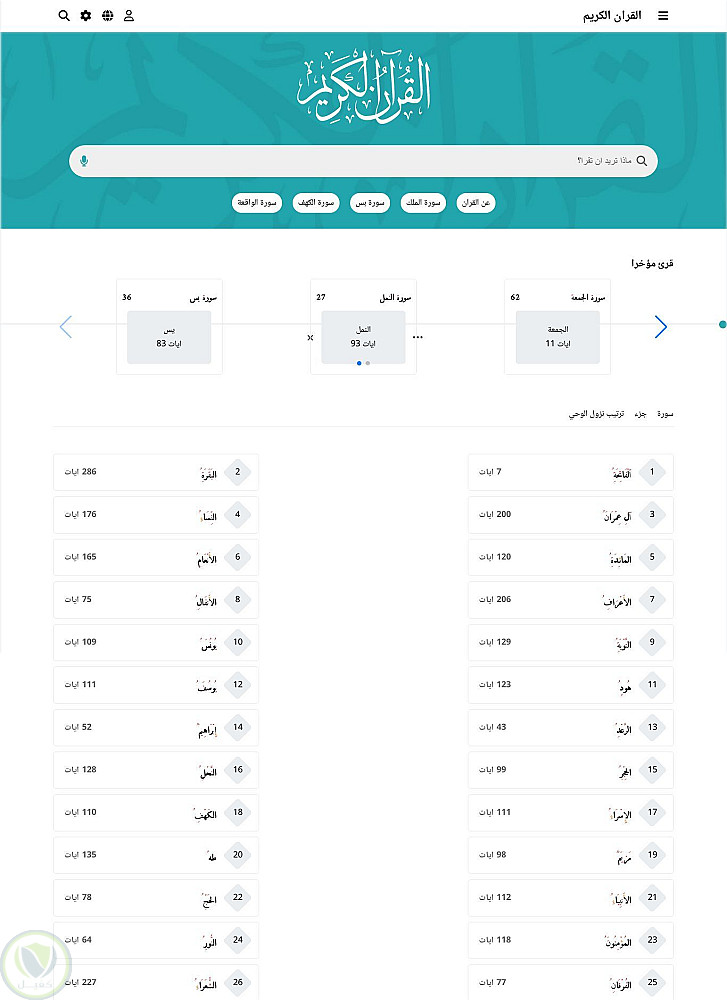The width and height of the screenshot is (727, 1000).
Task: Open the search icon in the header
Action: click(64, 16)
